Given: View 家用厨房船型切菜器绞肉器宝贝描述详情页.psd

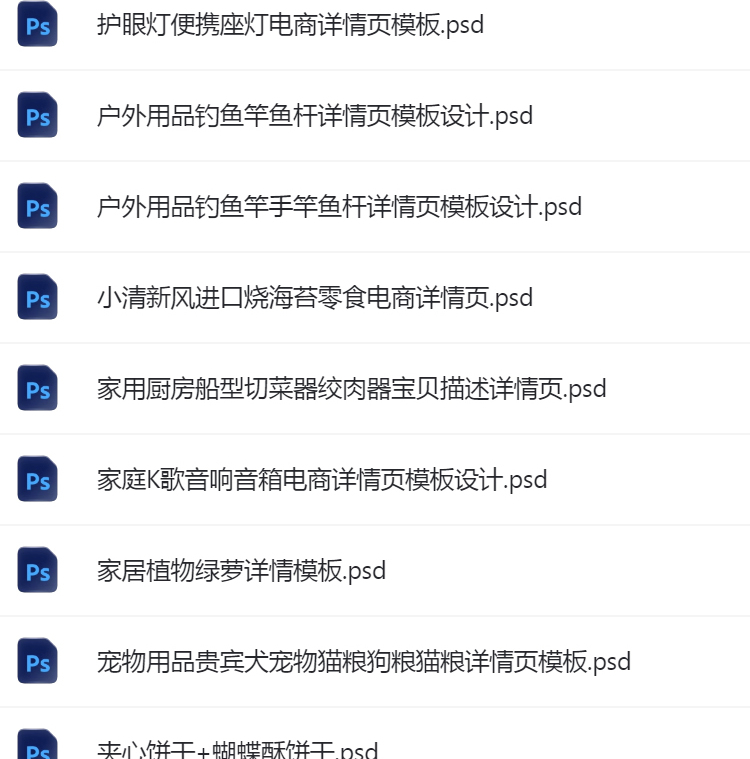Looking at the screenshot, I should point(351,389).
